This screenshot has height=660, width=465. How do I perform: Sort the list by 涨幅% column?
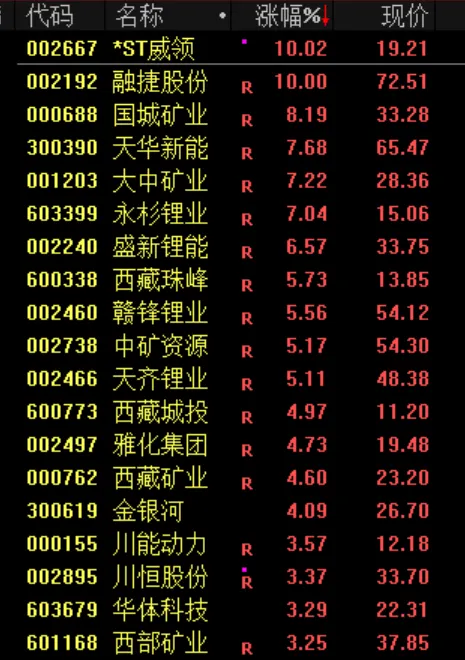[290, 16]
